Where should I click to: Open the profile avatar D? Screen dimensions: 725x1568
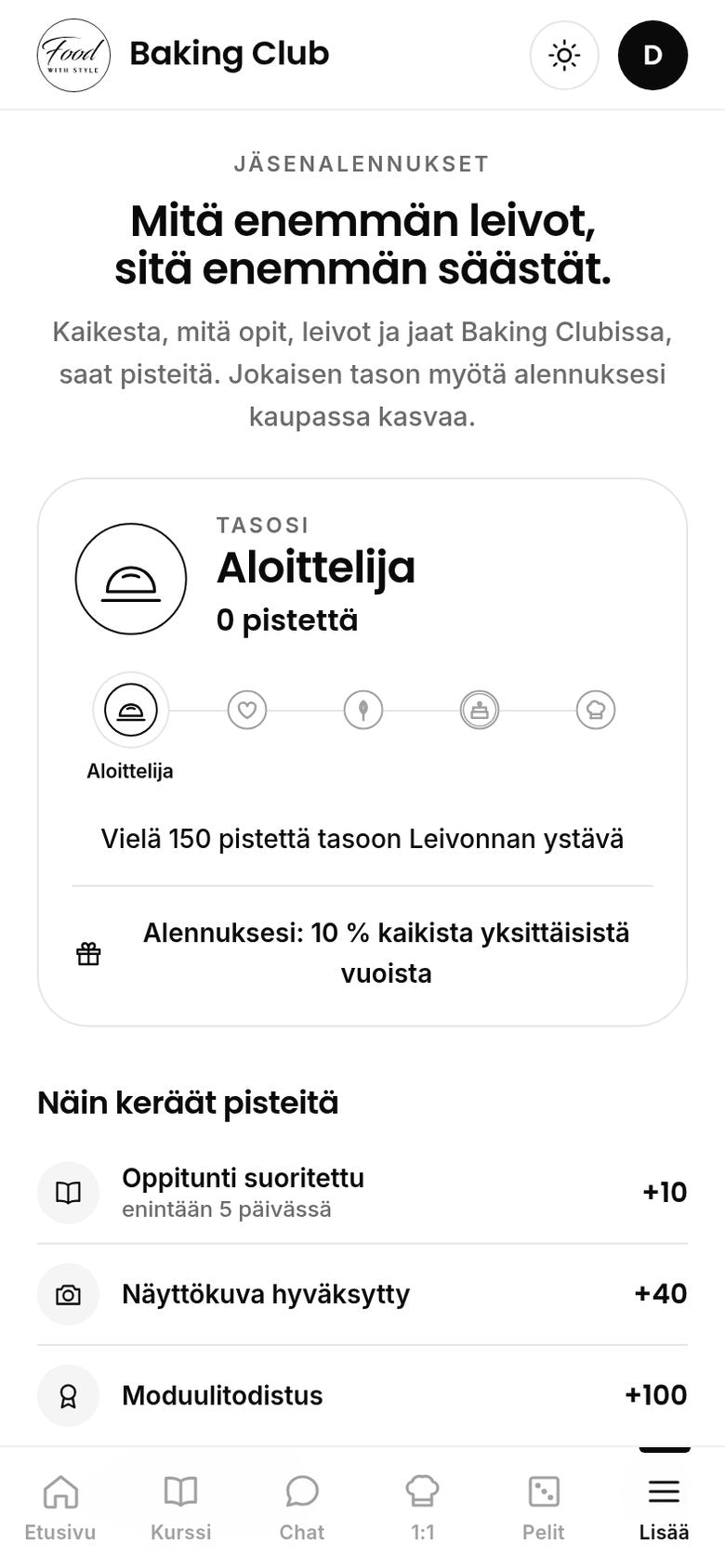point(652,55)
